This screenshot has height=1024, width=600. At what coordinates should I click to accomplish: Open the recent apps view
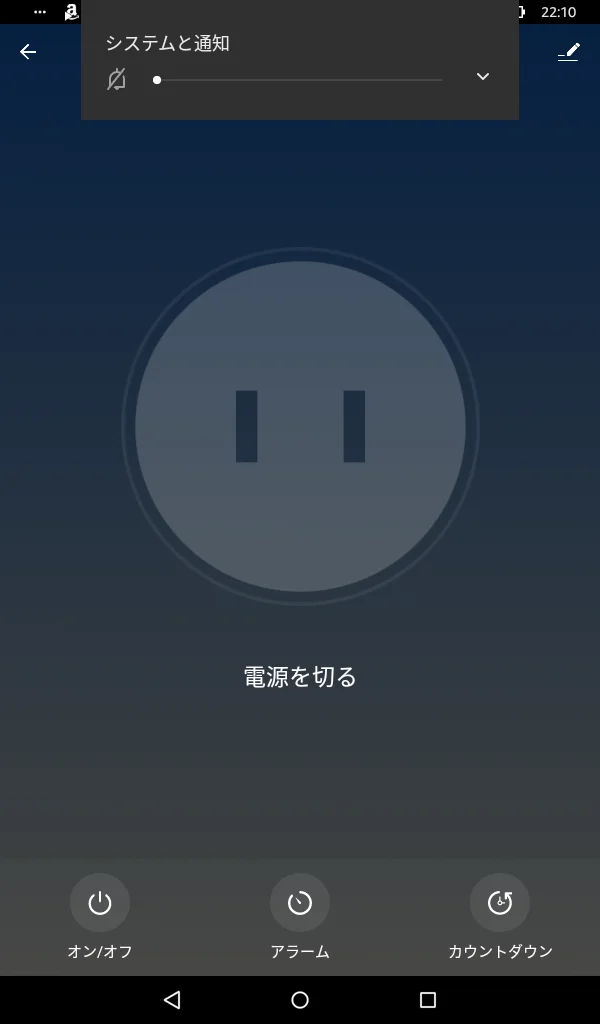coord(428,999)
